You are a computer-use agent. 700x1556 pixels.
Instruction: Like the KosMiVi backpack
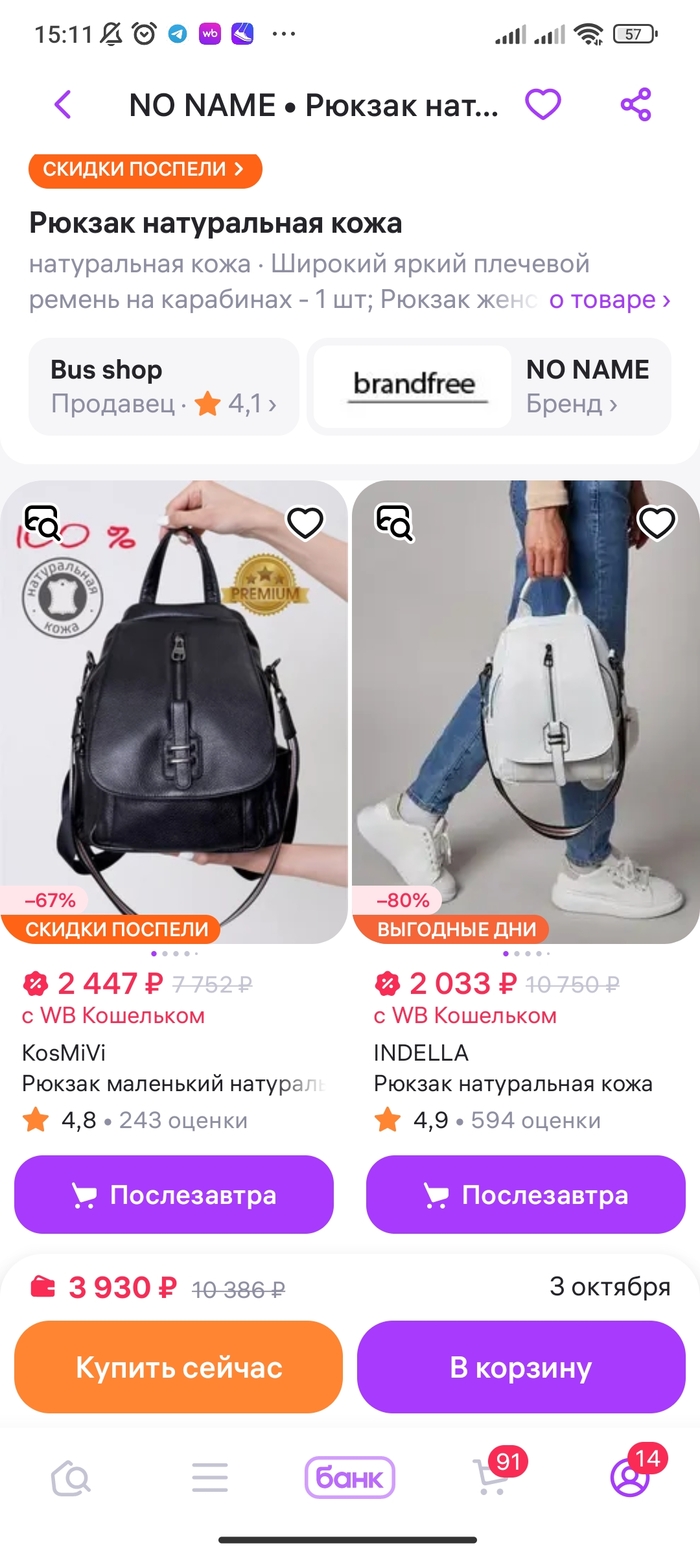pyautogui.click(x=305, y=522)
